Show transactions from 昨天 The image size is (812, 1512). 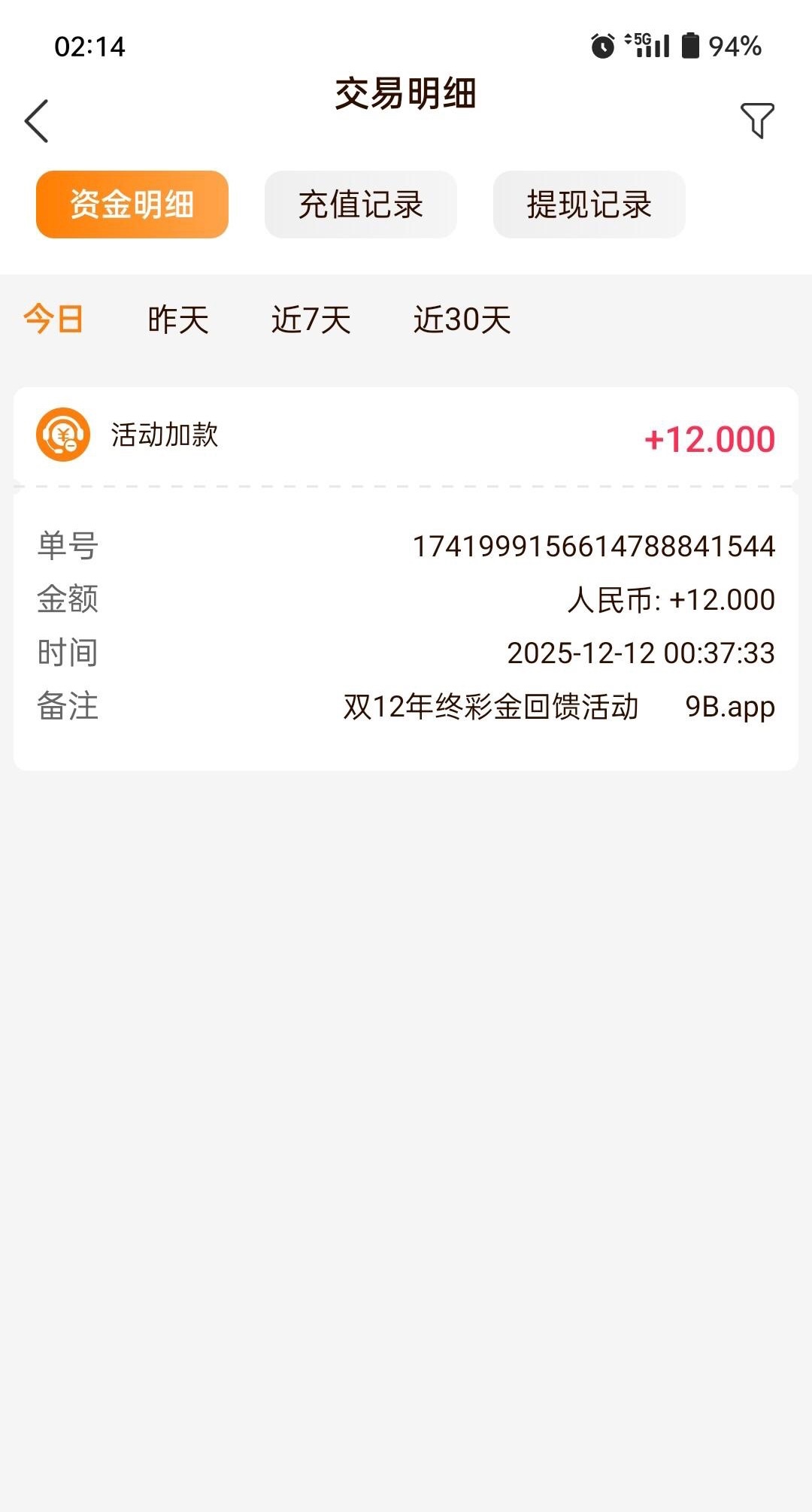coord(178,320)
